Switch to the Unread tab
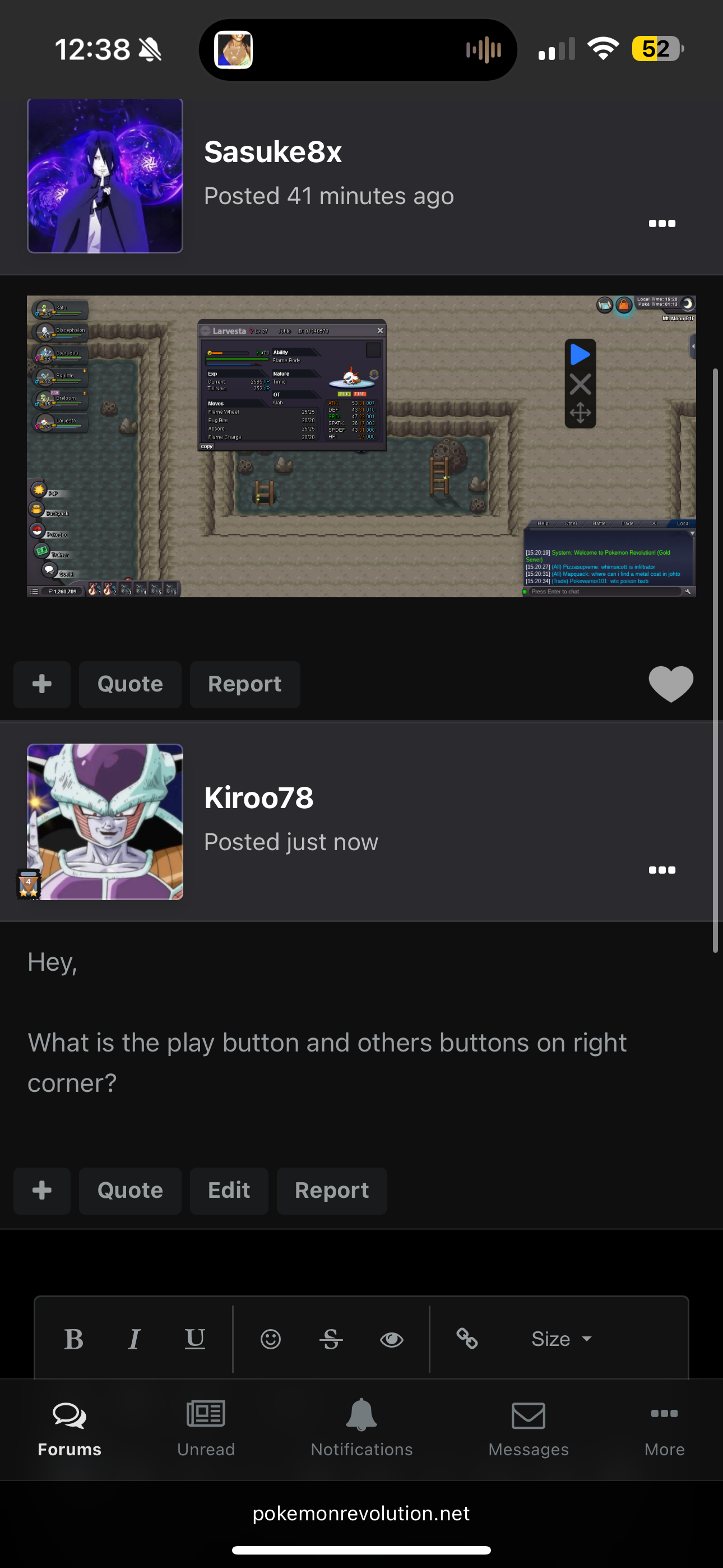Viewport: 723px width, 1568px height. click(x=206, y=1428)
